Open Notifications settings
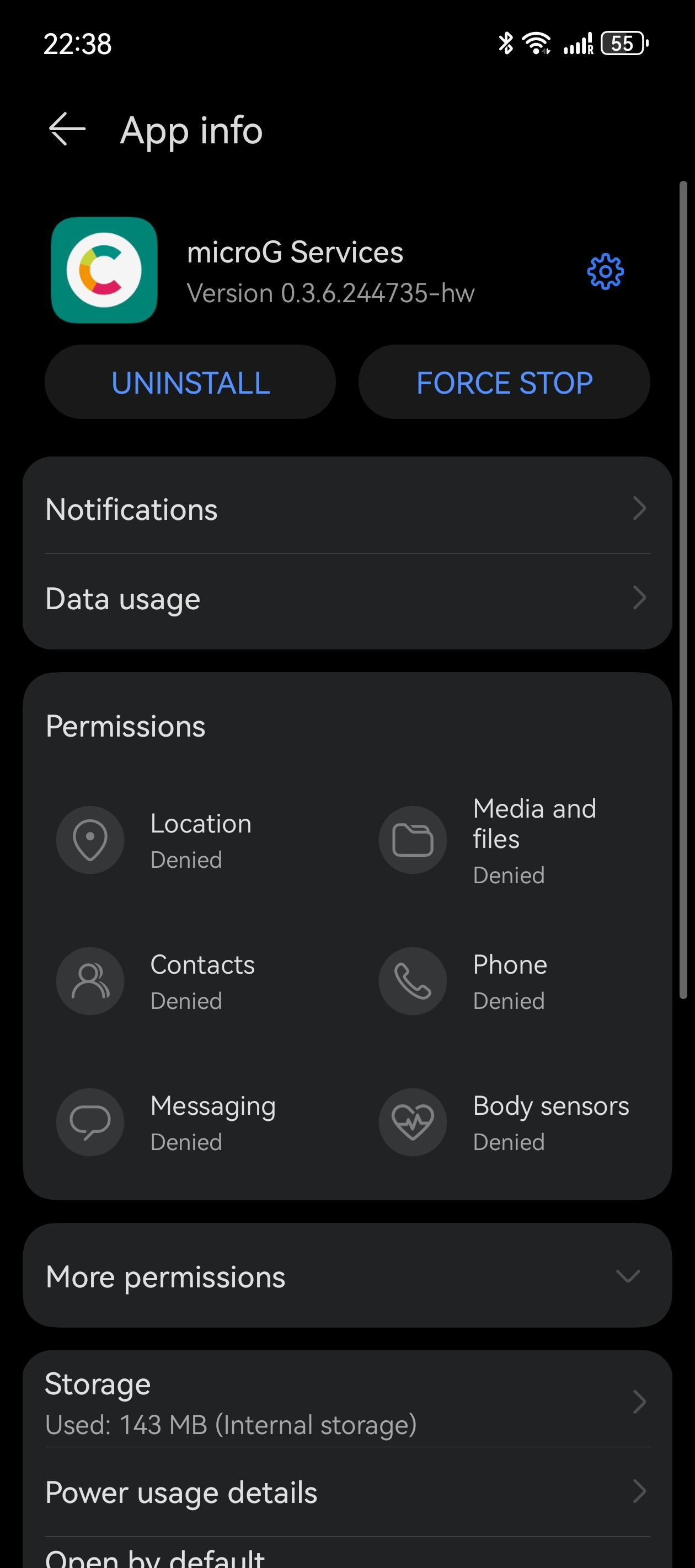 point(347,509)
